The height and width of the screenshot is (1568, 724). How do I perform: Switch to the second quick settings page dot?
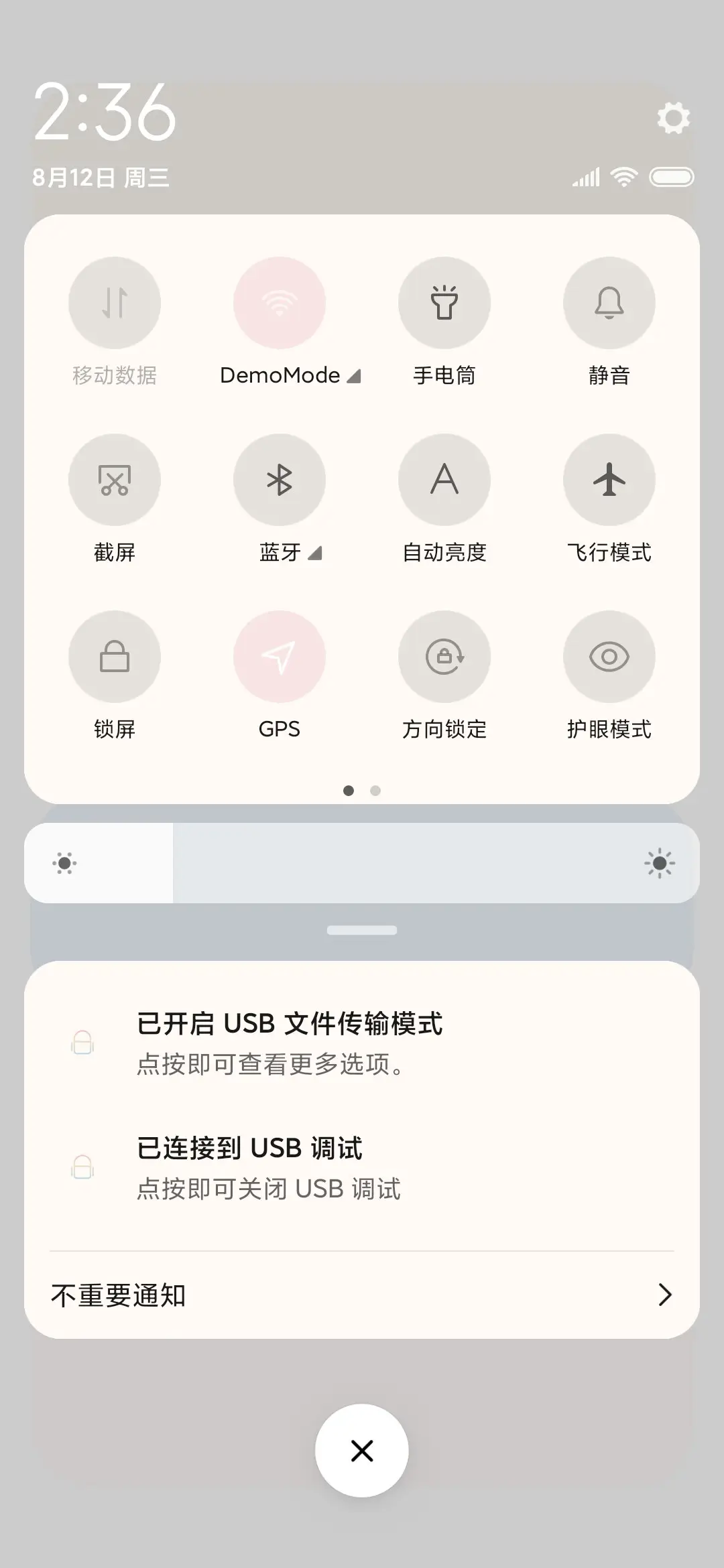point(375,791)
